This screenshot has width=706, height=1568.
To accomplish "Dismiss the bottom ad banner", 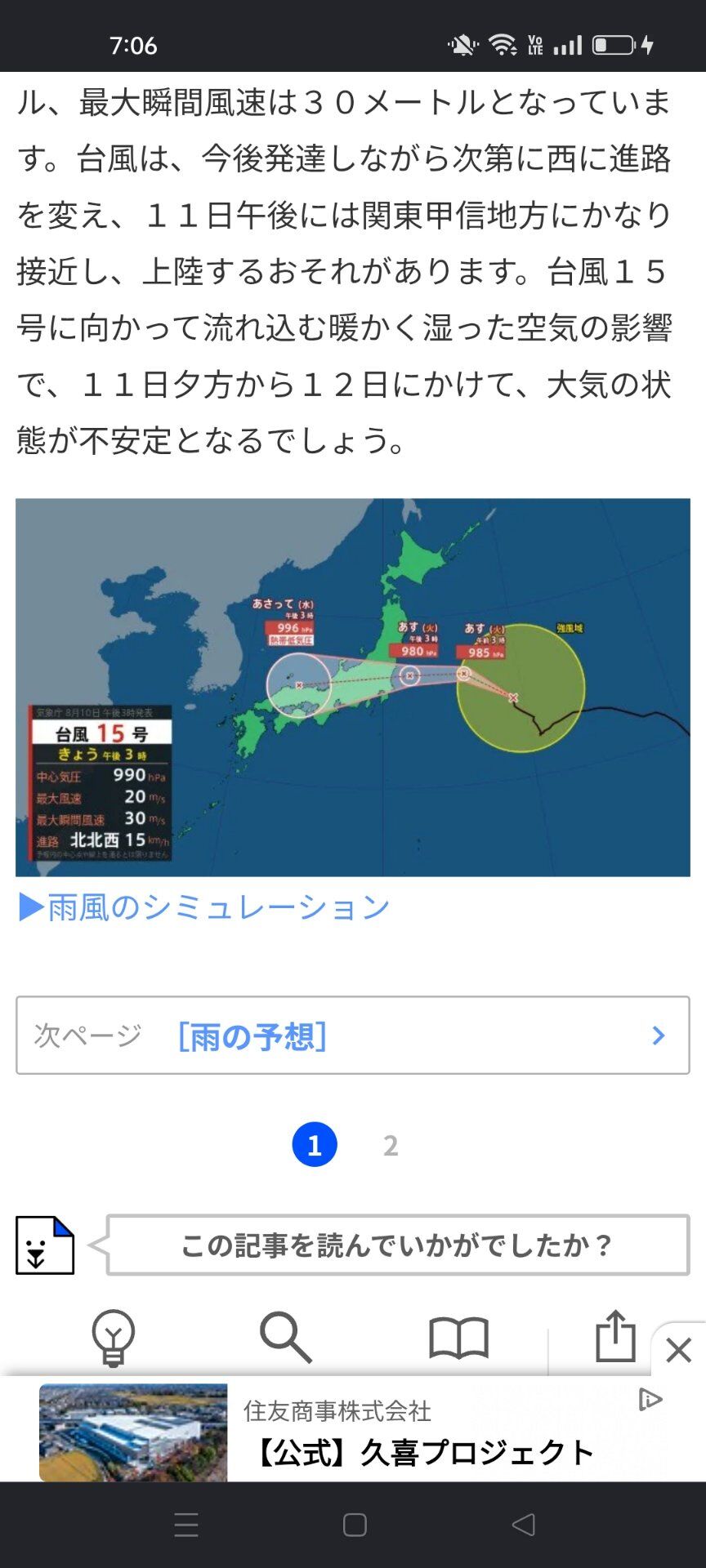I will coord(679,1350).
